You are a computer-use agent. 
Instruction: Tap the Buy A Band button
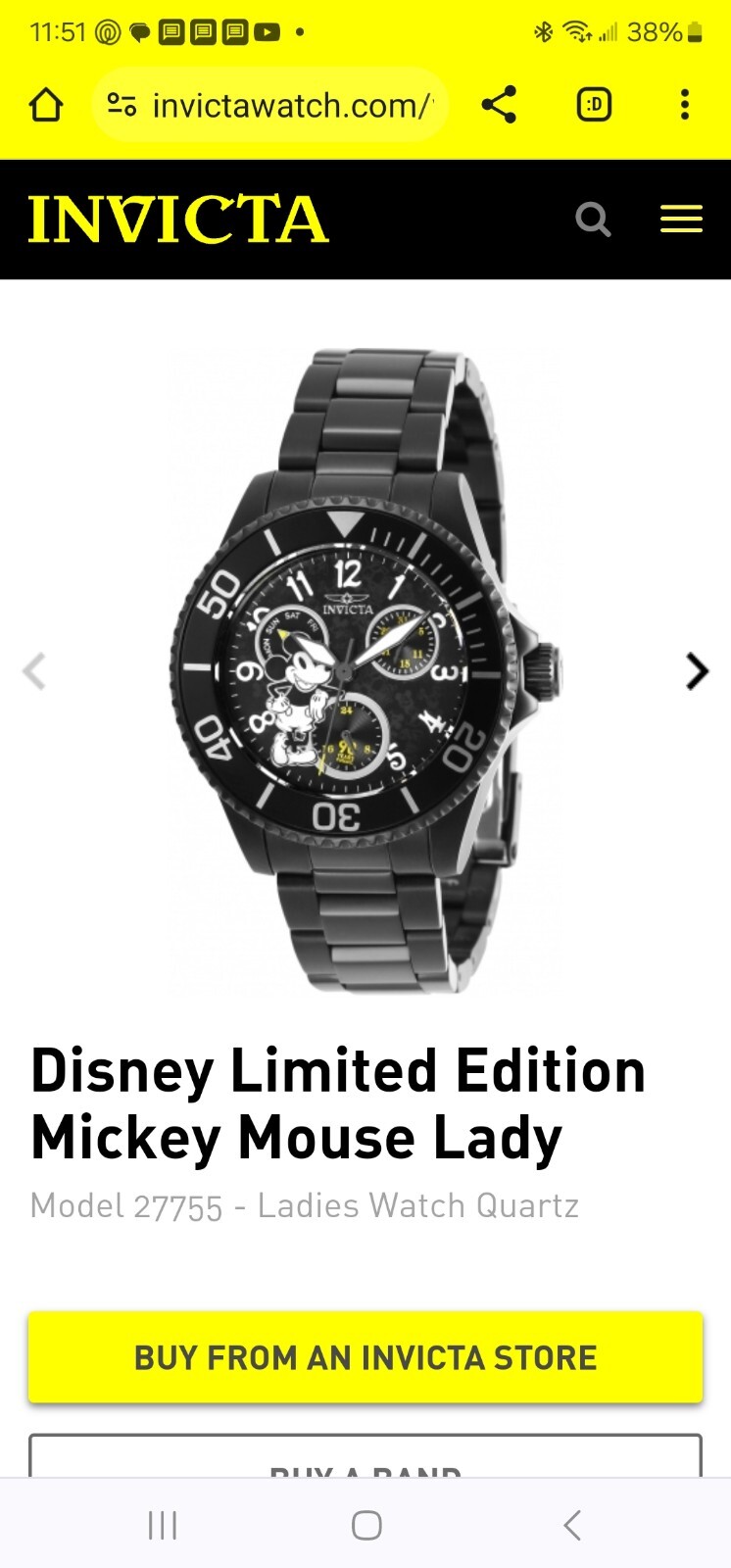click(x=365, y=1460)
